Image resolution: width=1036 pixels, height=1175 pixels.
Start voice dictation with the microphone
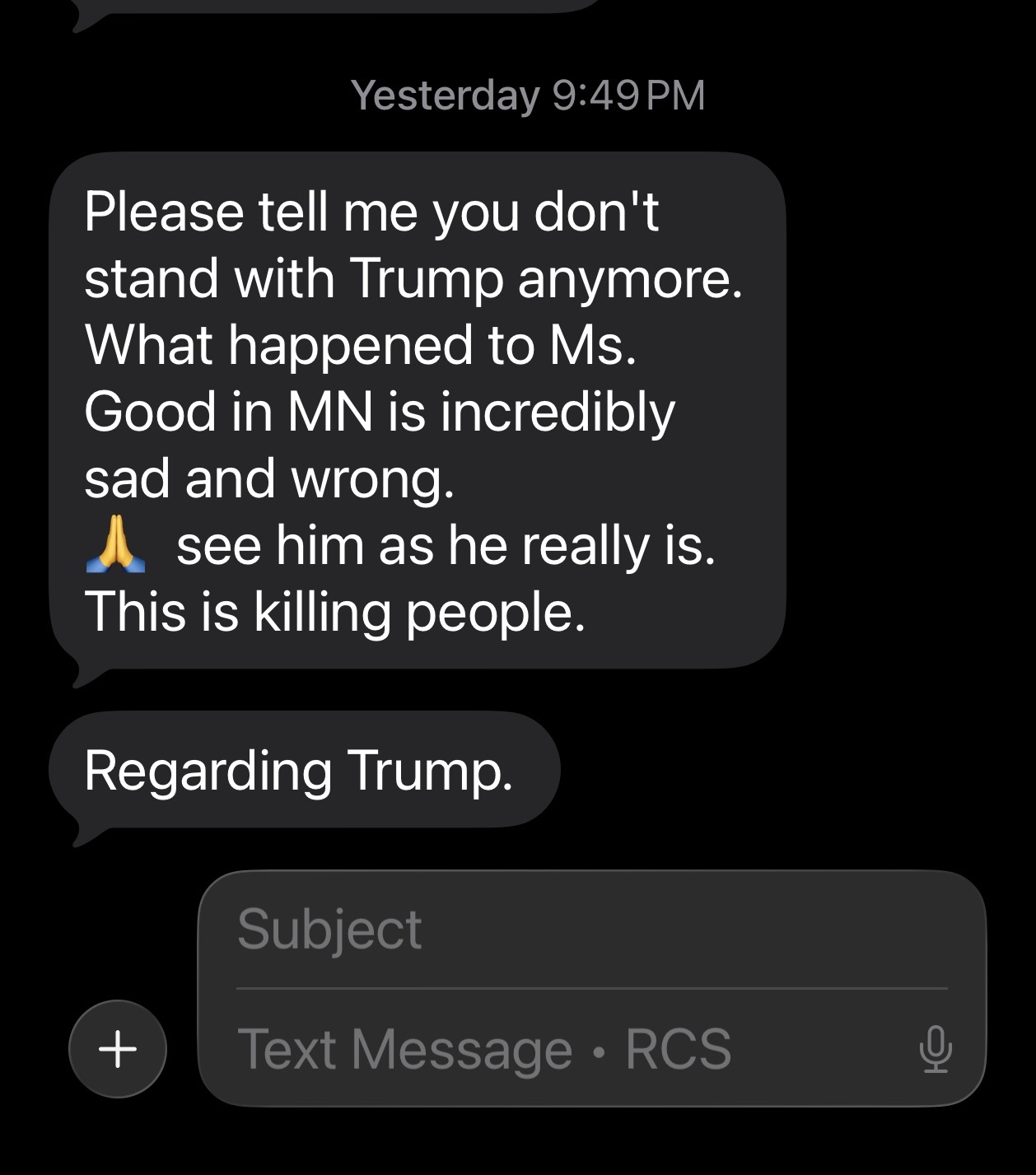935,1049
